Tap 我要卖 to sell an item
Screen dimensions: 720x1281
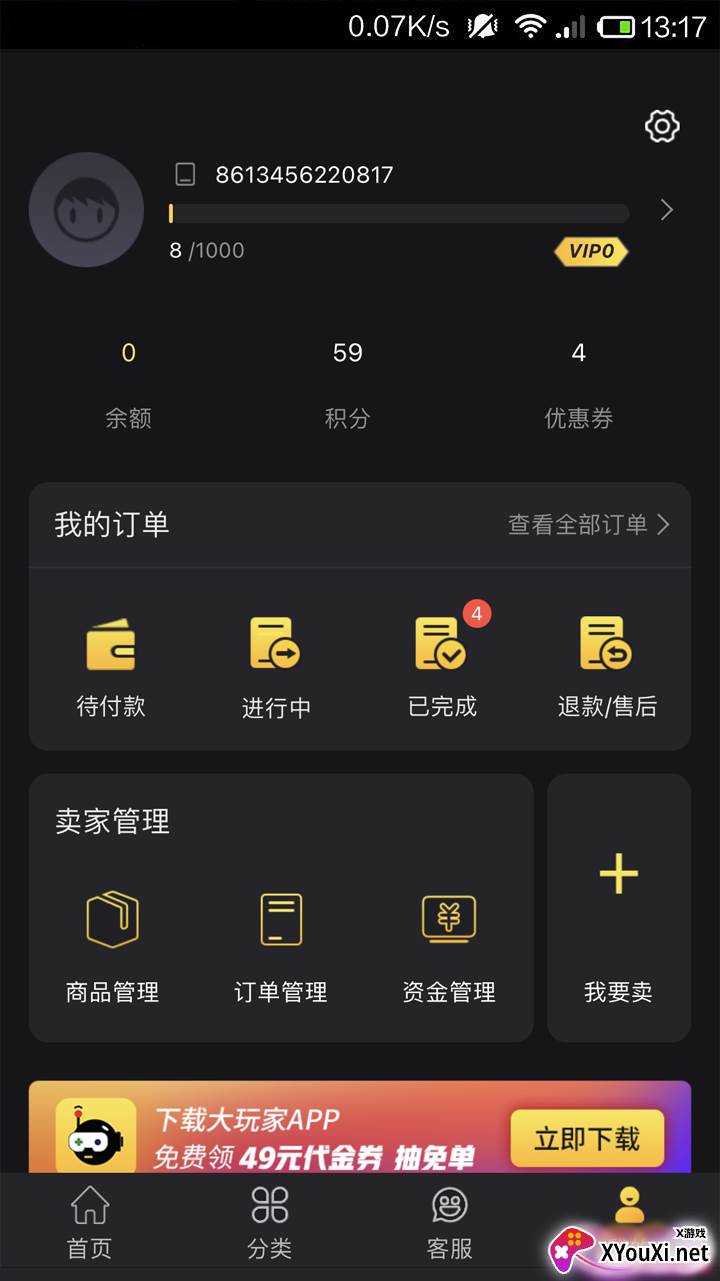[x=618, y=907]
